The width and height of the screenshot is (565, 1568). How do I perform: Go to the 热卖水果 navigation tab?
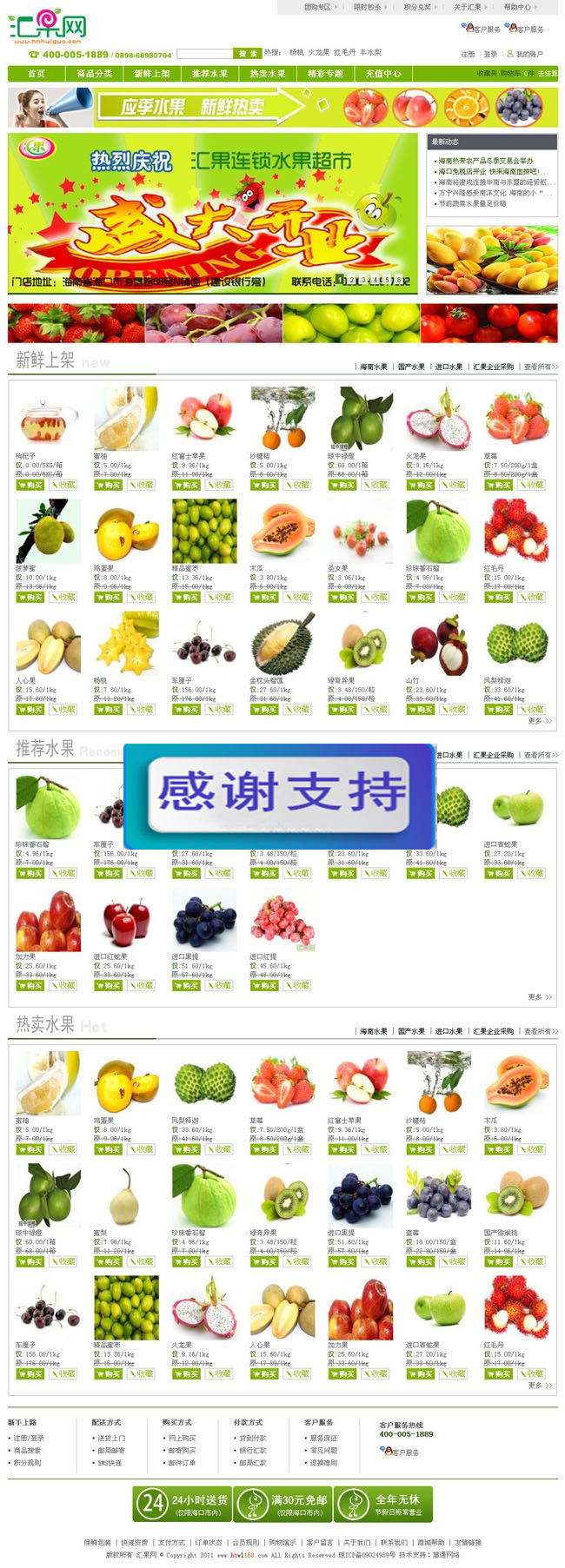point(268,74)
